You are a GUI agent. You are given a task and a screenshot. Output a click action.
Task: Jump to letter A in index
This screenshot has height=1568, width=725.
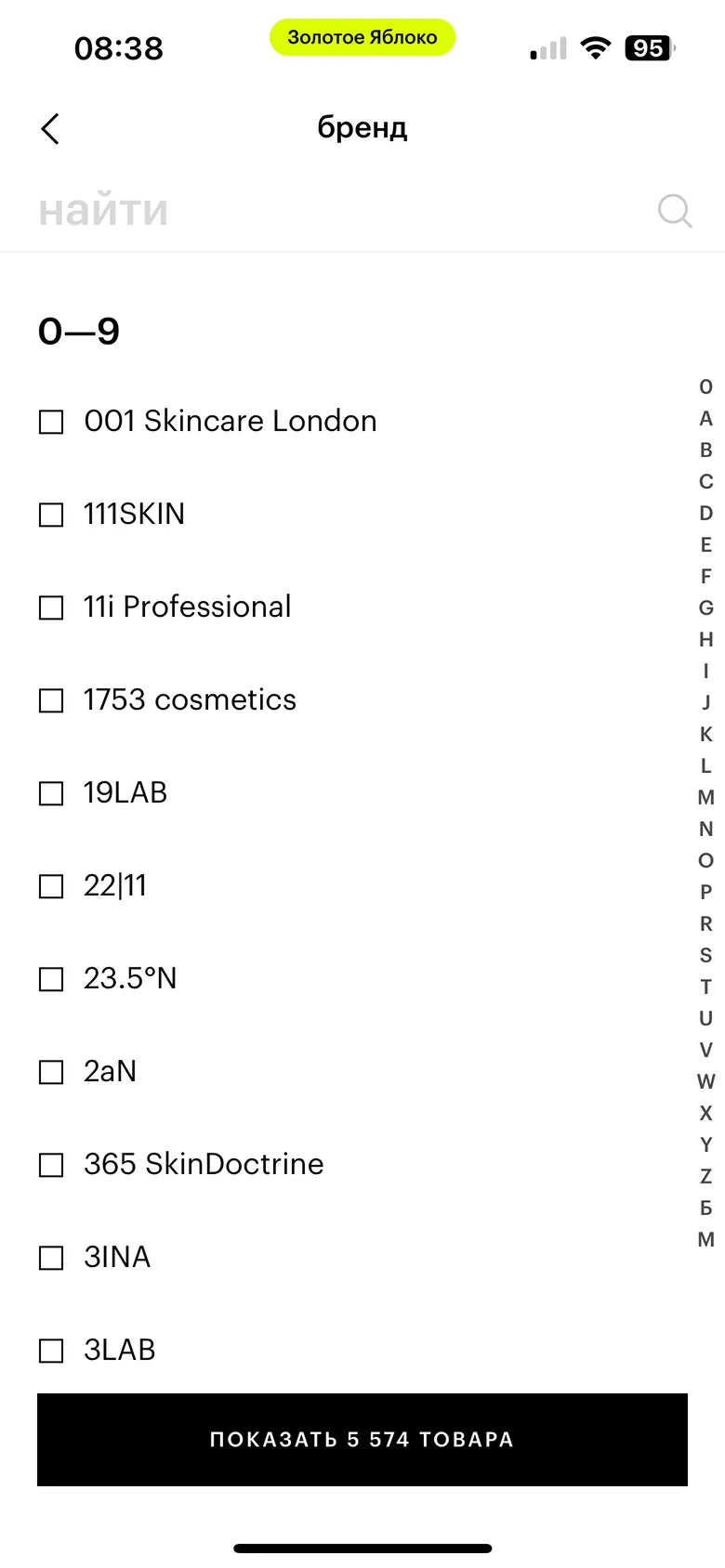[706, 419]
